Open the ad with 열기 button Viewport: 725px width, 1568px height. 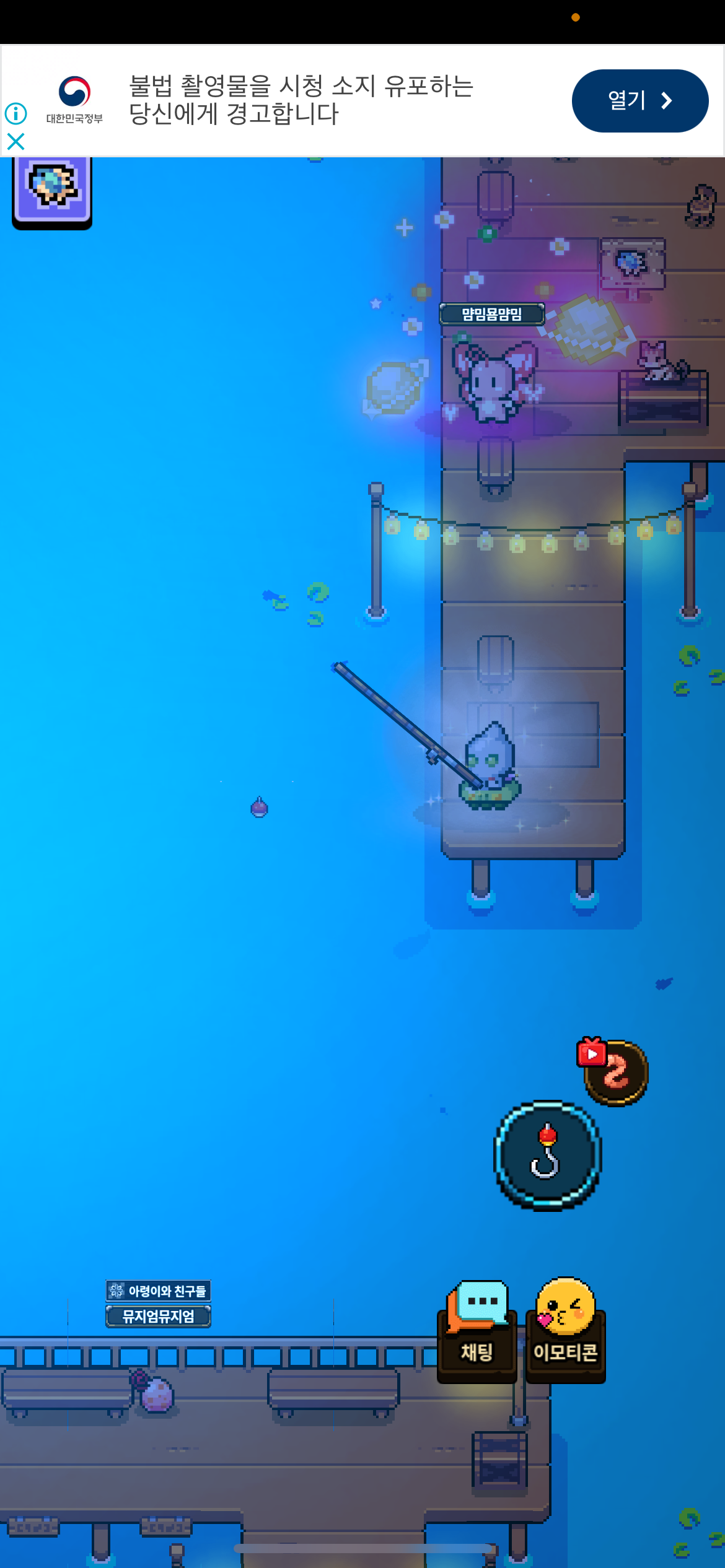(x=639, y=101)
